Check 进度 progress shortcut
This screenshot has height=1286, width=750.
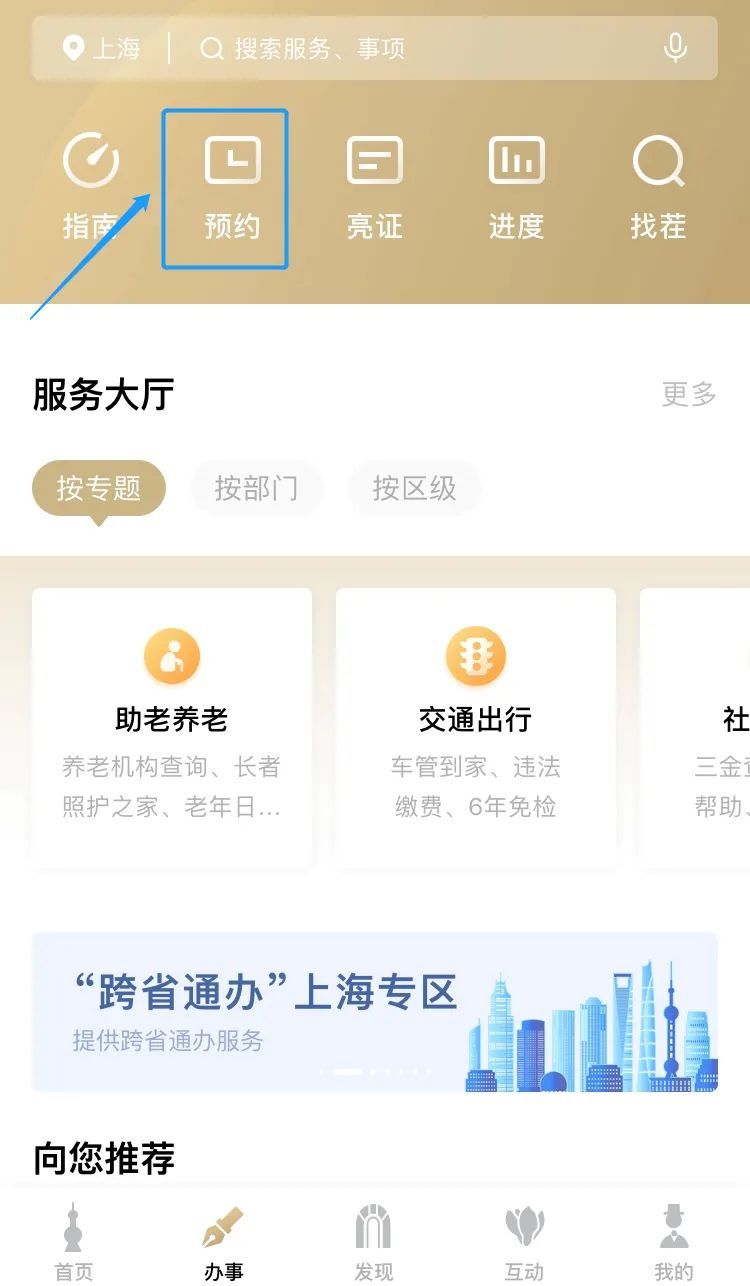pyautogui.click(x=516, y=189)
